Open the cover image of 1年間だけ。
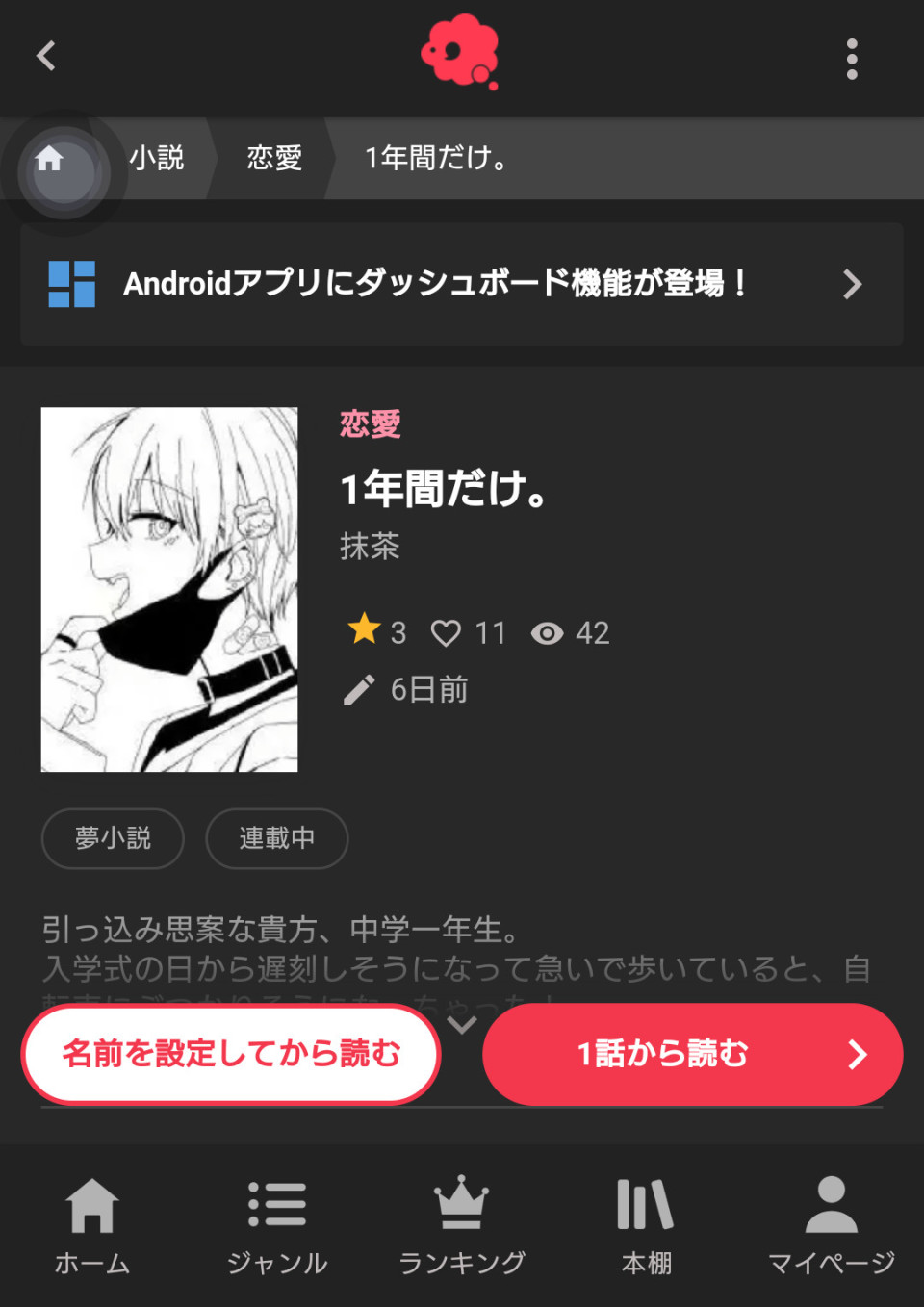 (x=169, y=589)
